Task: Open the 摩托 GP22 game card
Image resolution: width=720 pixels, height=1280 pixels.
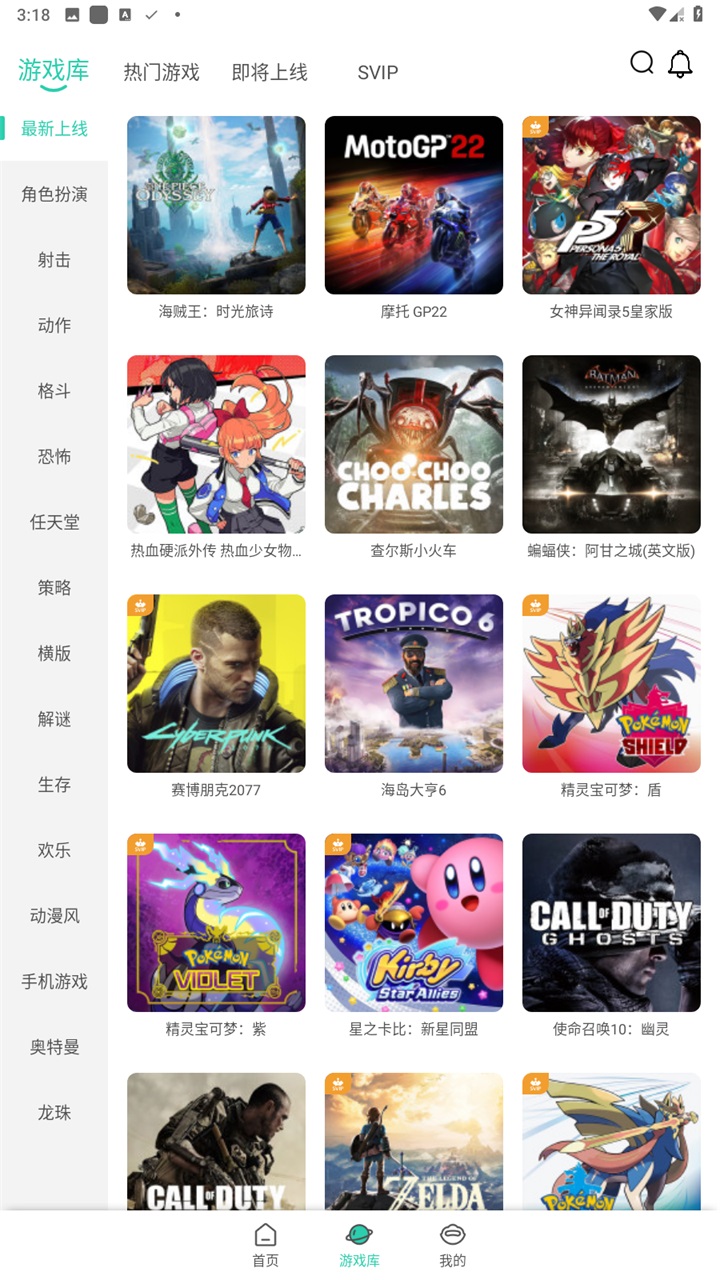Action: (414, 205)
